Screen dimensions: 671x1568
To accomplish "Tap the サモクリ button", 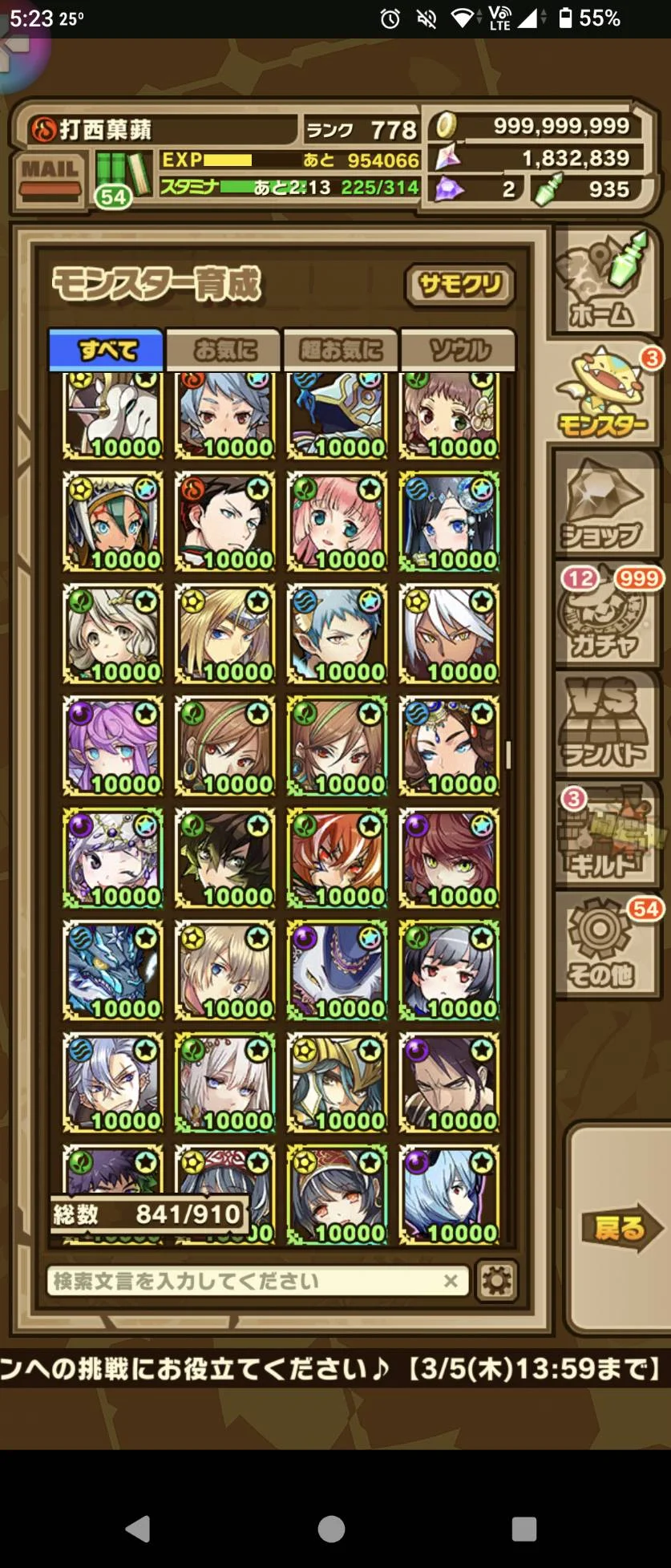I will pyautogui.click(x=459, y=285).
